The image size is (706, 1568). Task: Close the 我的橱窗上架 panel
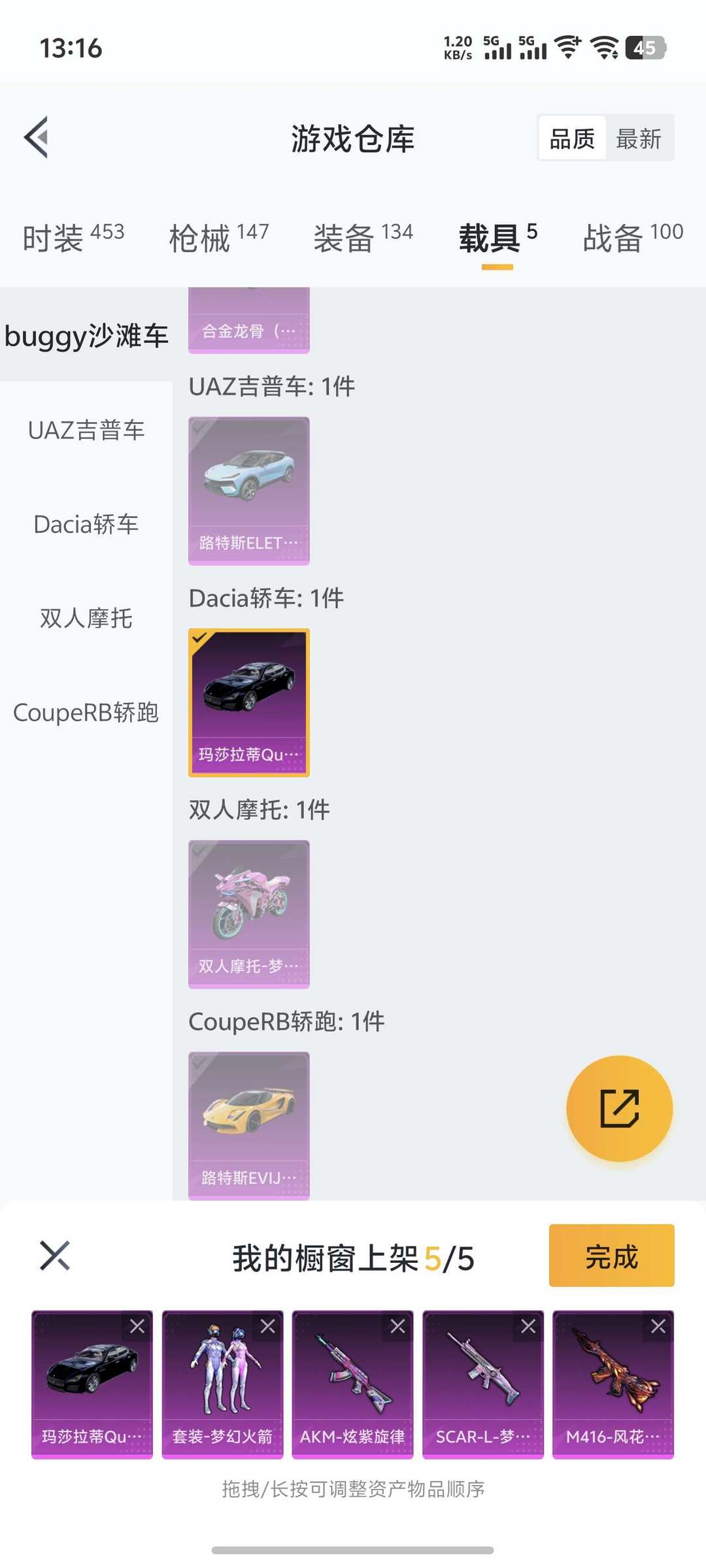pyautogui.click(x=55, y=1255)
